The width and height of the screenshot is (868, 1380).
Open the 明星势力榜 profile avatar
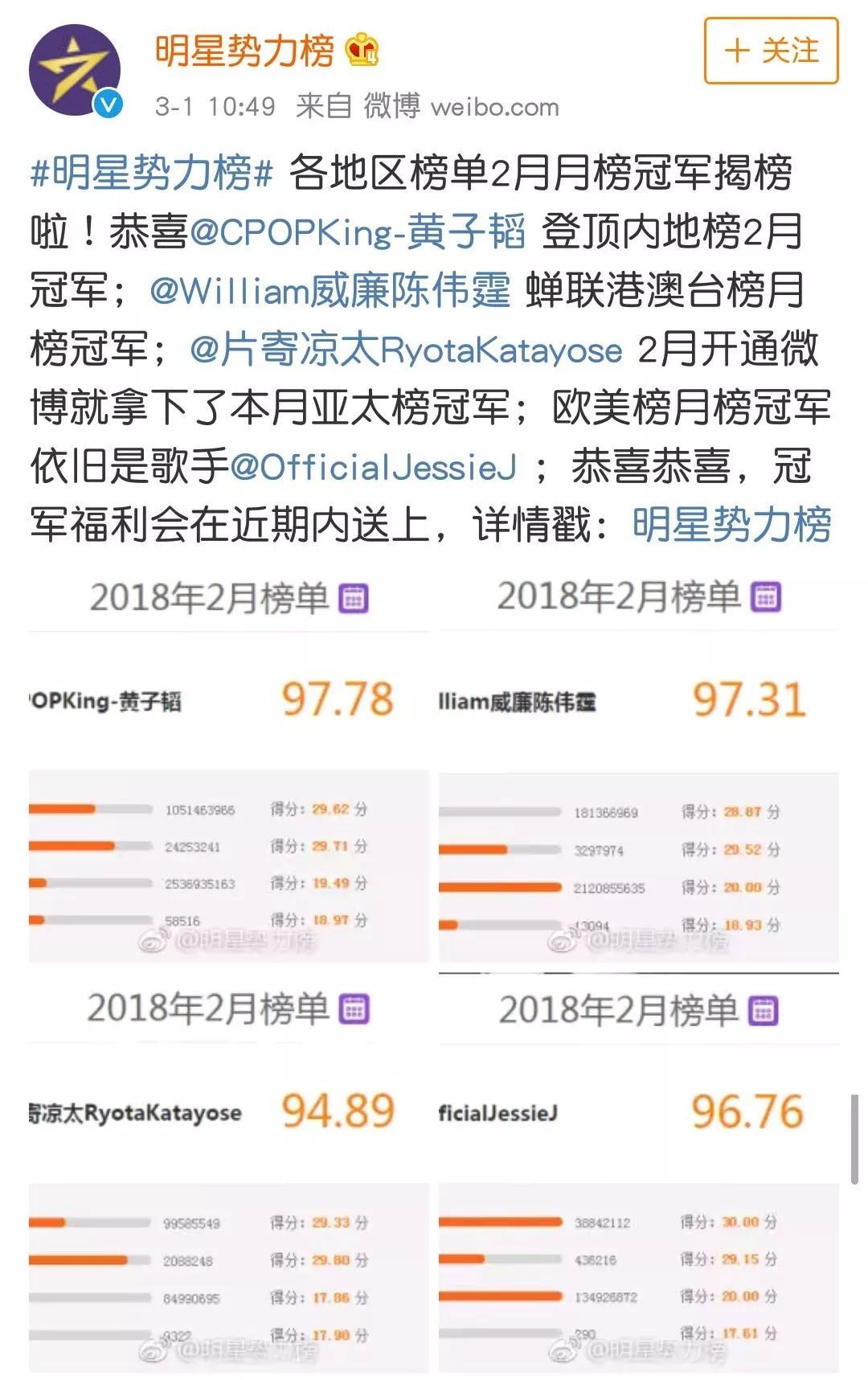click(75, 71)
